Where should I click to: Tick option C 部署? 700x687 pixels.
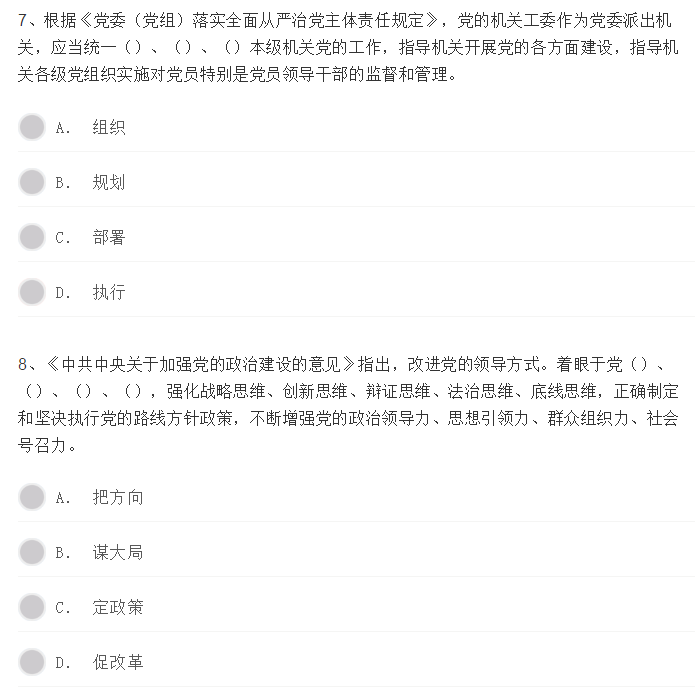pyautogui.click(x=33, y=237)
